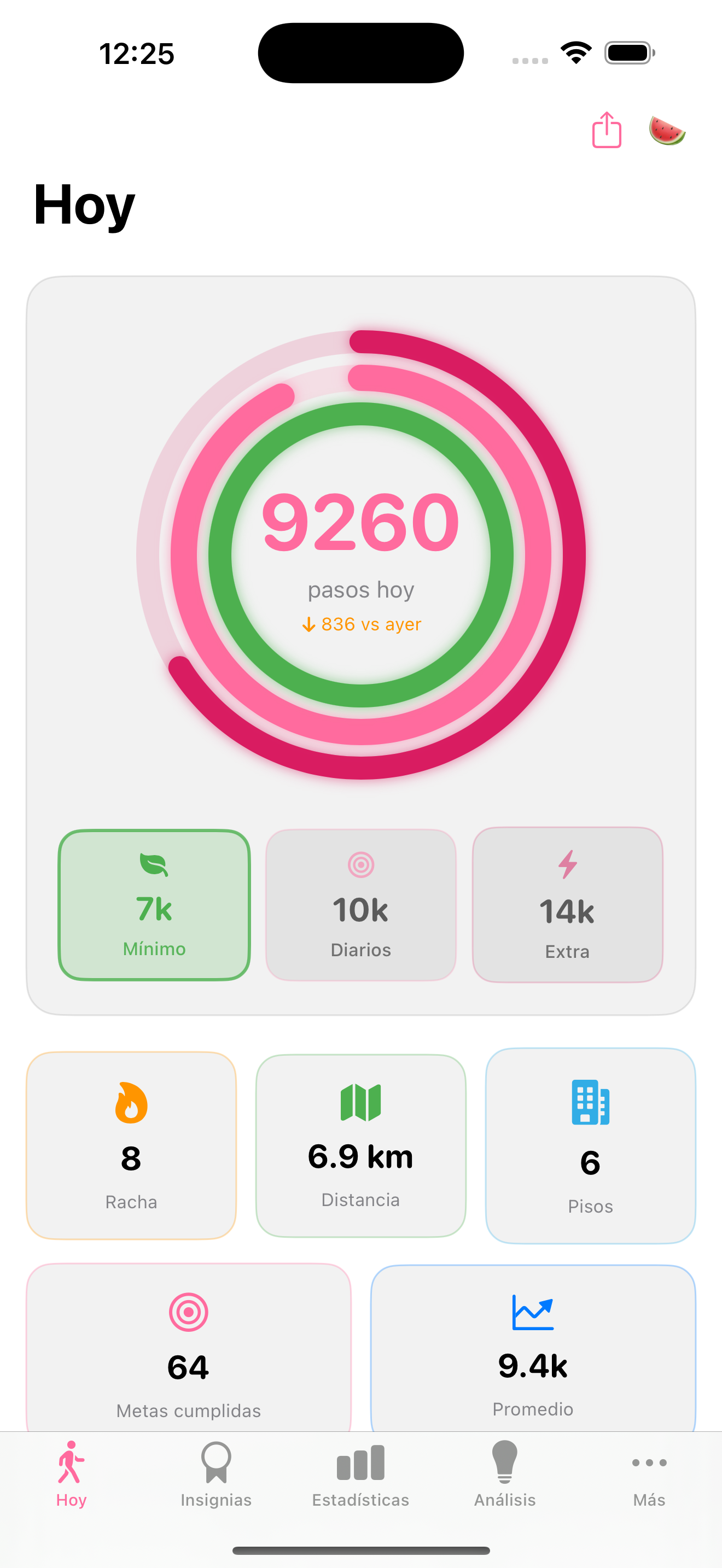This screenshot has height=1568, width=722.
Task: Choose the 14k Extra goal
Action: click(567, 904)
